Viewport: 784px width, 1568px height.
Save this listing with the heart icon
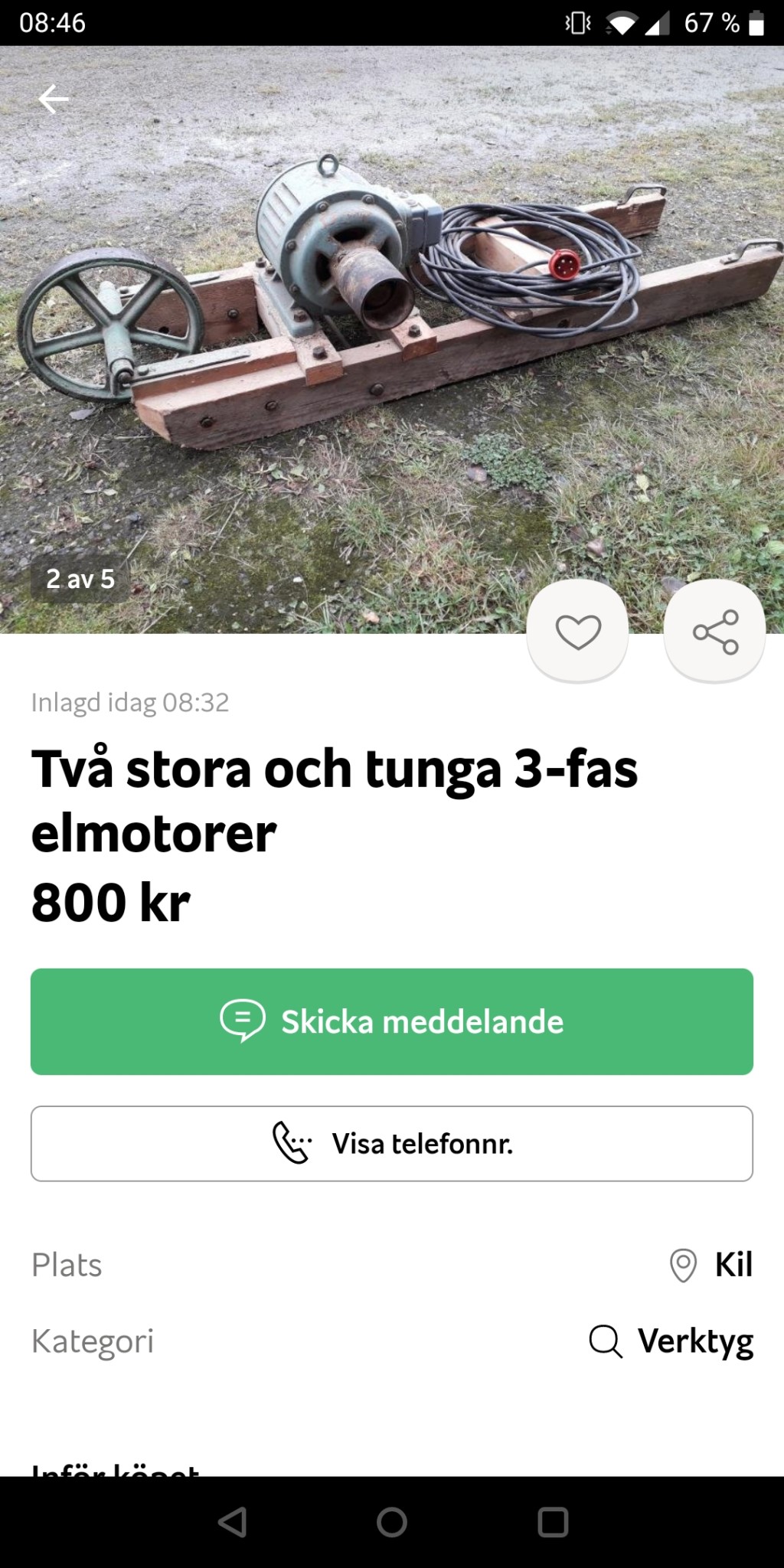578,632
